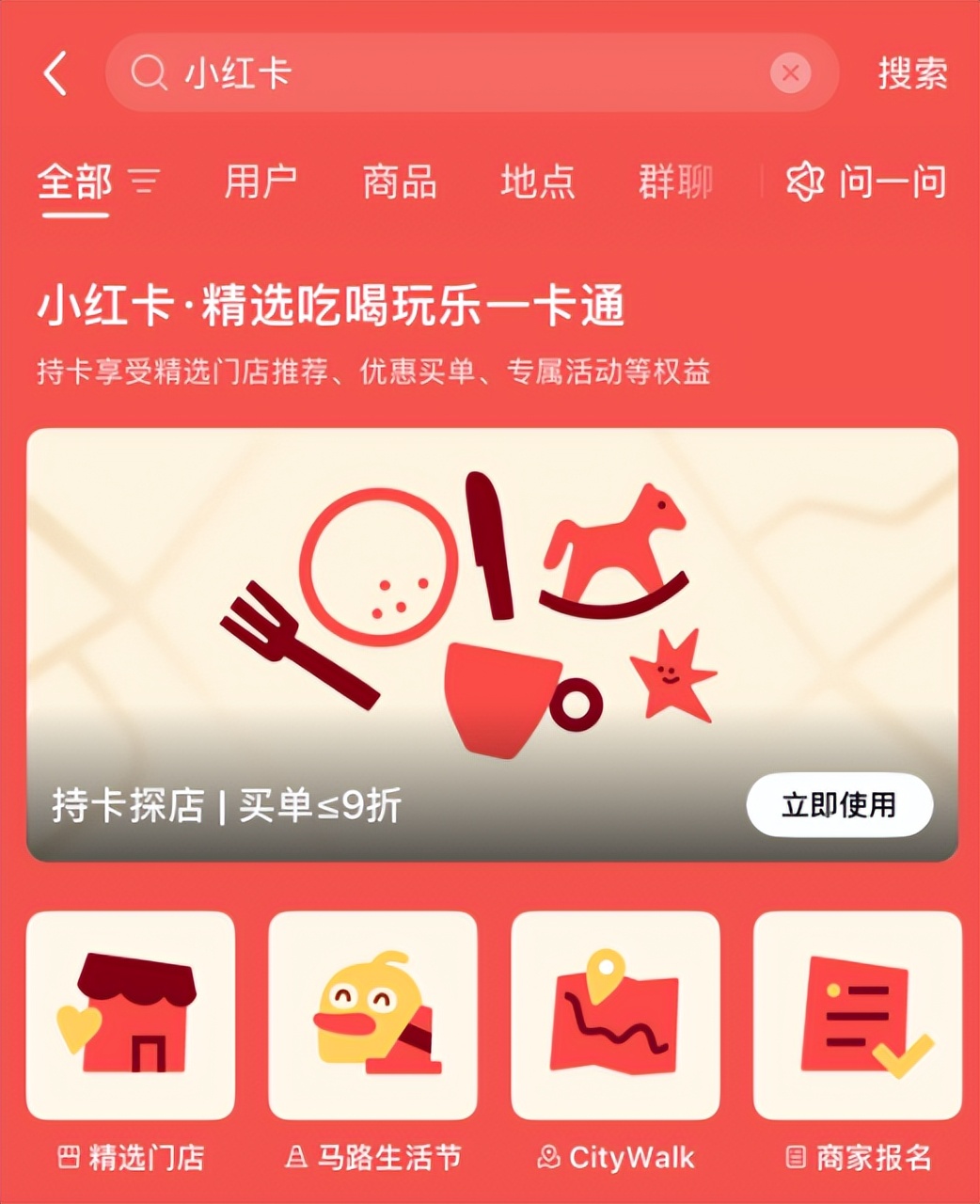Switch to the 用户 tab
The image size is (980, 1204).
point(261,182)
